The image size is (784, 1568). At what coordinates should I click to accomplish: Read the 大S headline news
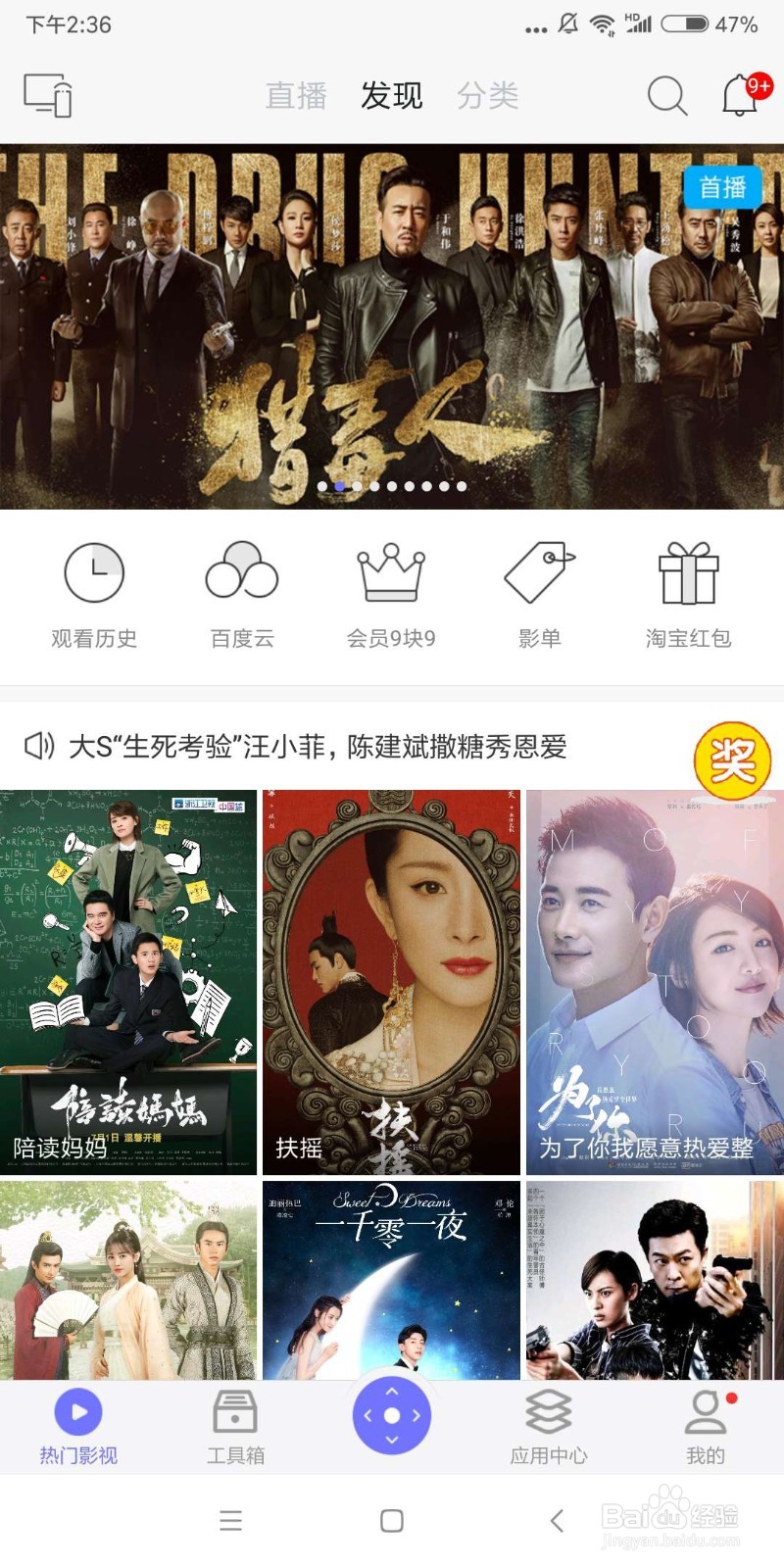click(x=318, y=747)
